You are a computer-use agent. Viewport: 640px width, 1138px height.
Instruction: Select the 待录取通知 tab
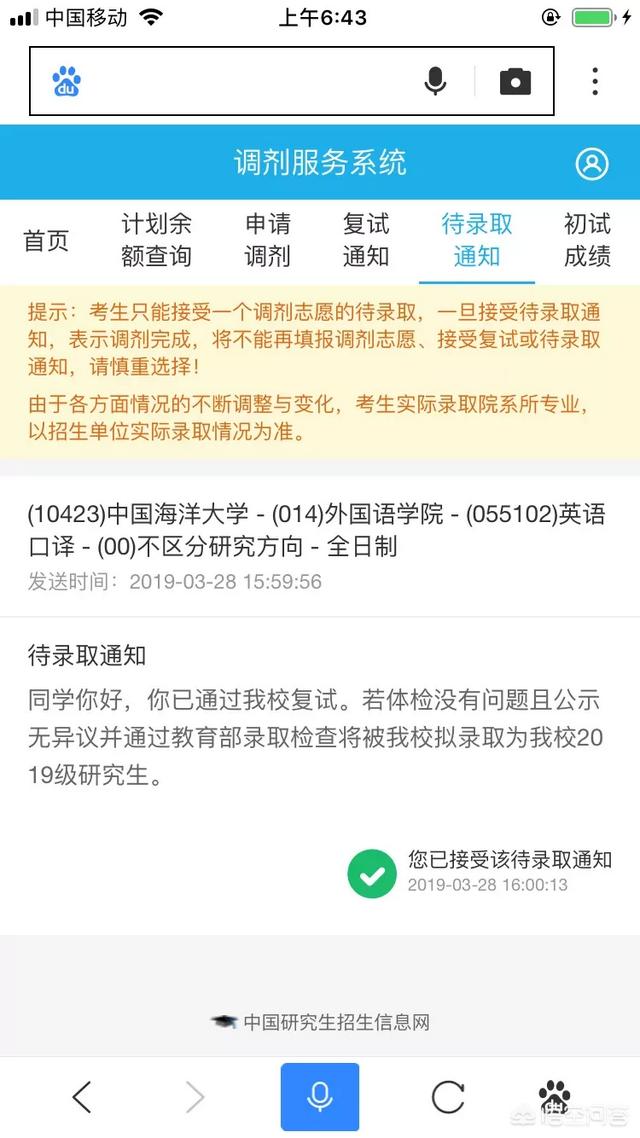tap(477, 240)
